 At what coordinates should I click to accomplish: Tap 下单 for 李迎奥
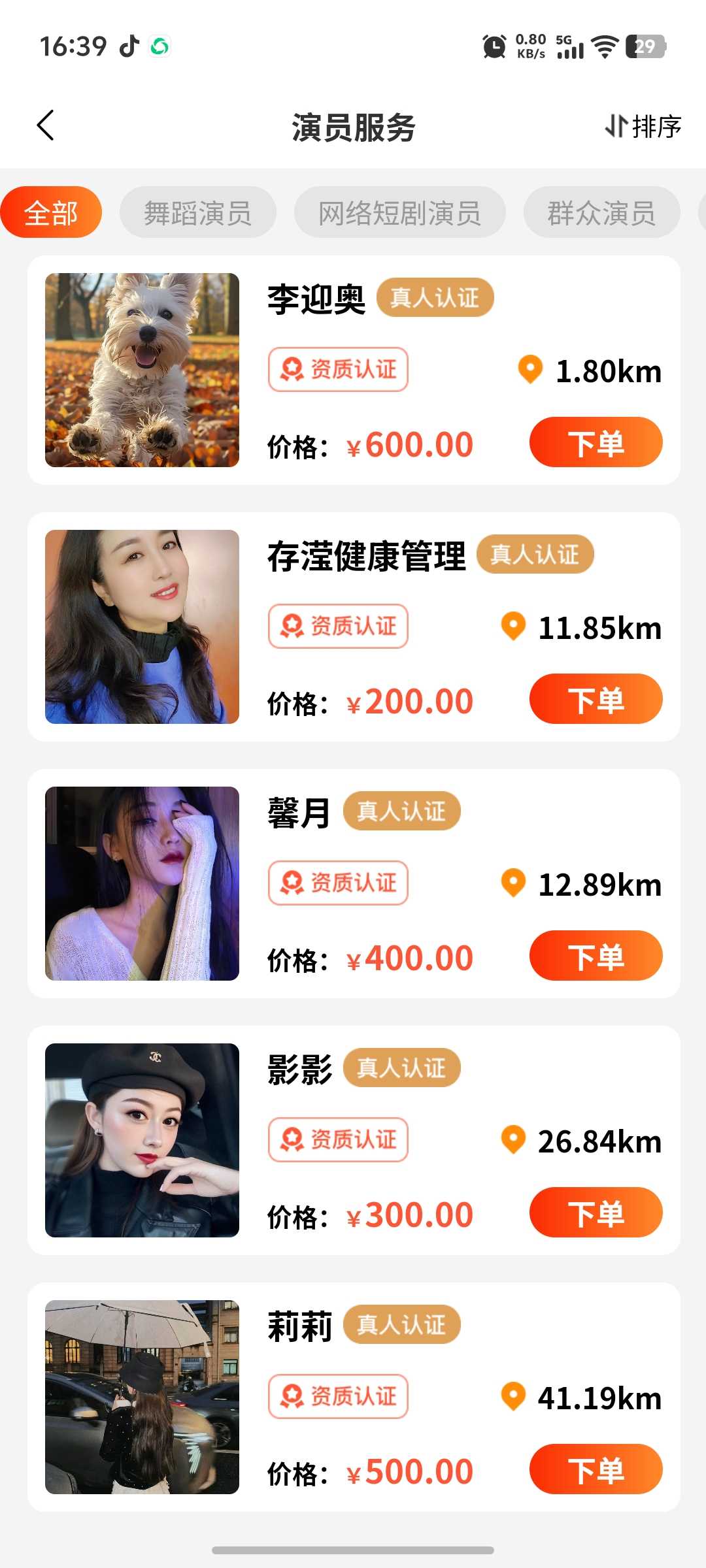click(596, 442)
